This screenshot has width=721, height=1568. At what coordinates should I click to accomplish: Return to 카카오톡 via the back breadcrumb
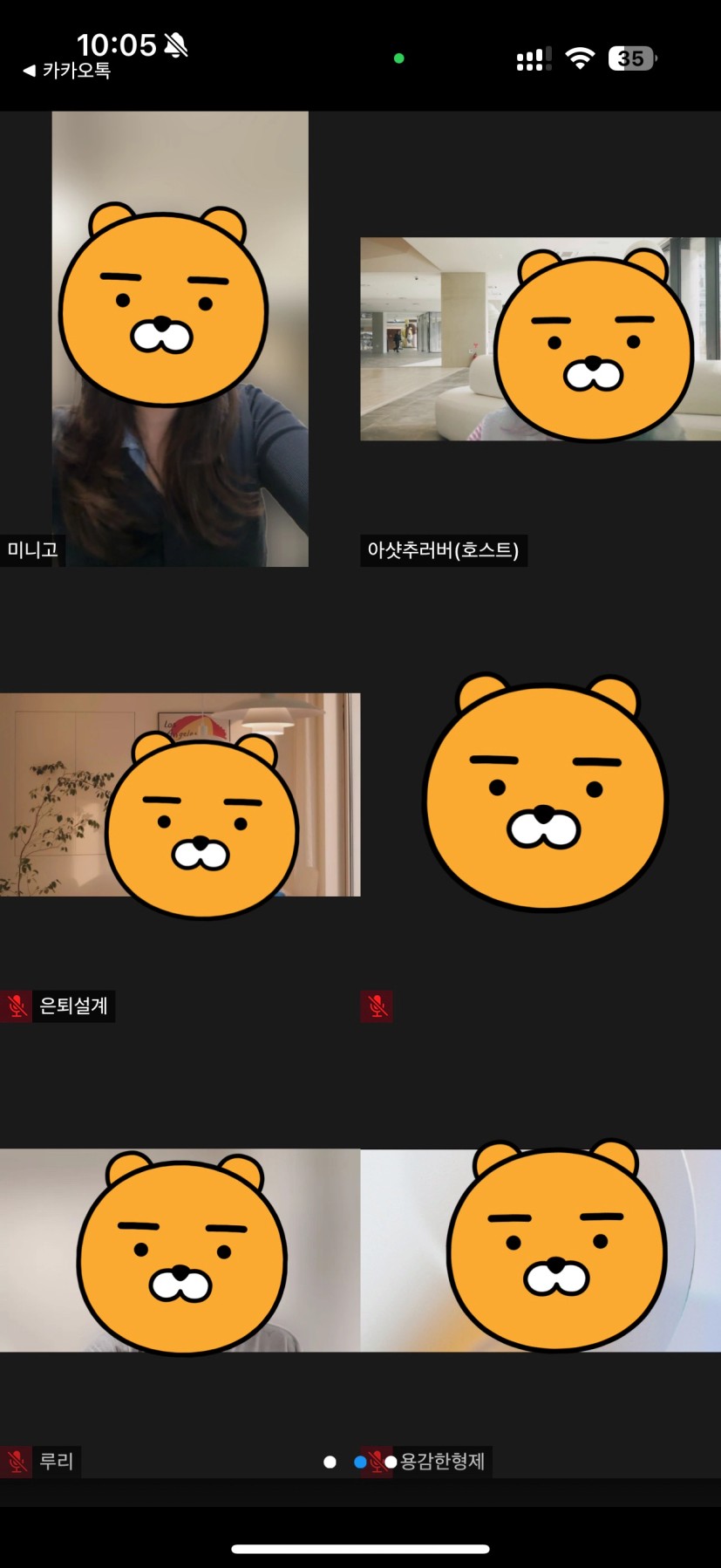coord(67,71)
